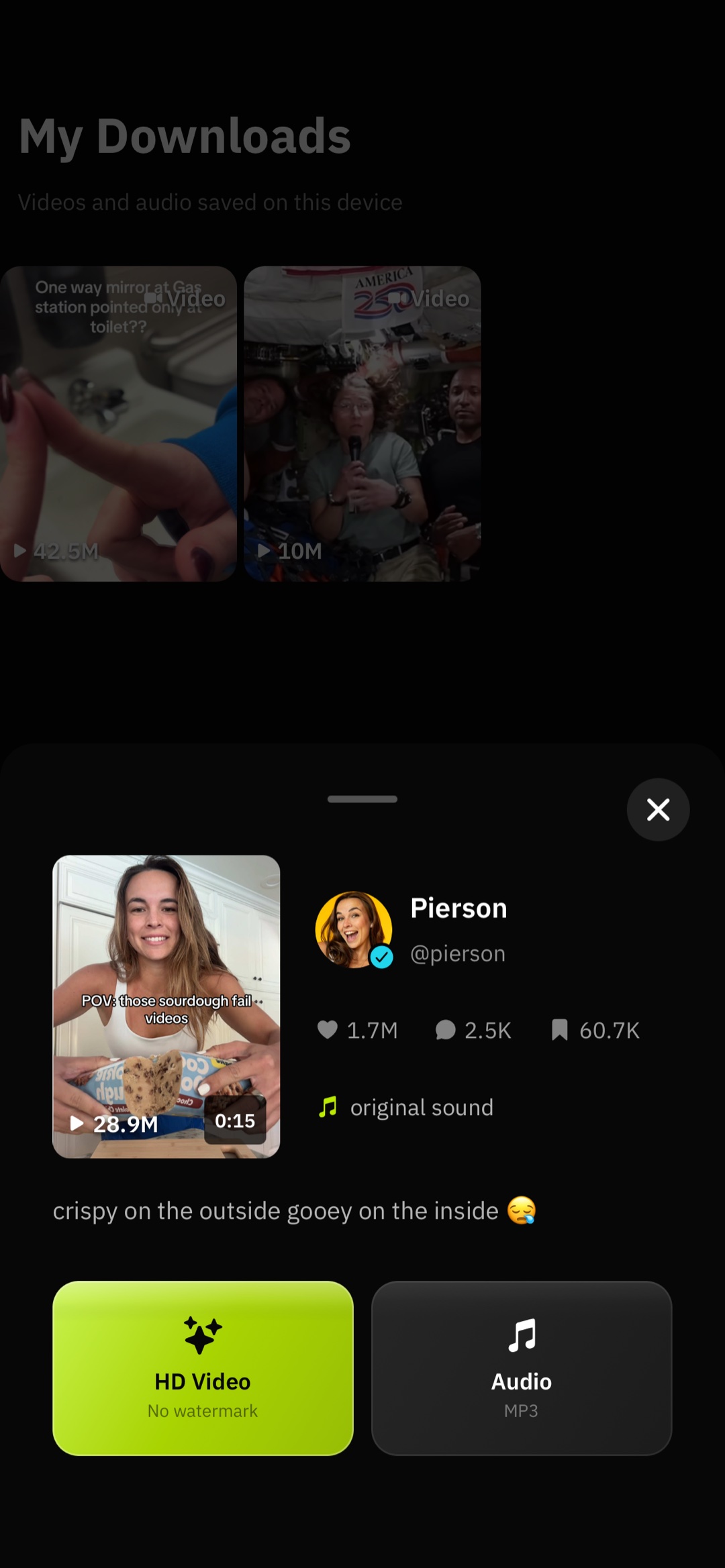Tap the bottom sheet drag handle
Image resolution: width=725 pixels, height=1568 pixels.
(x=362, y=799)
